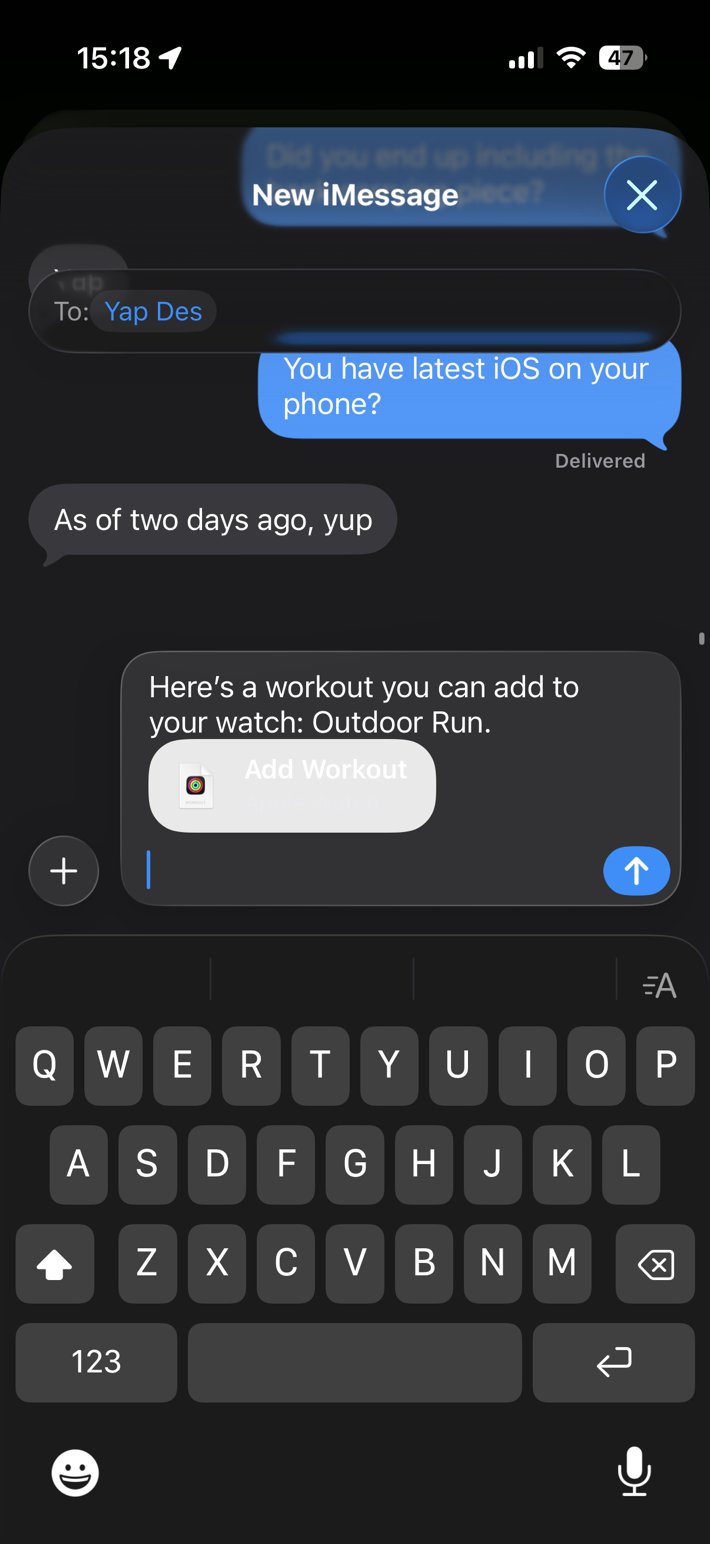Toggle the shift key
Screen dimensions: 710x1544
[x=55, y=1265]
